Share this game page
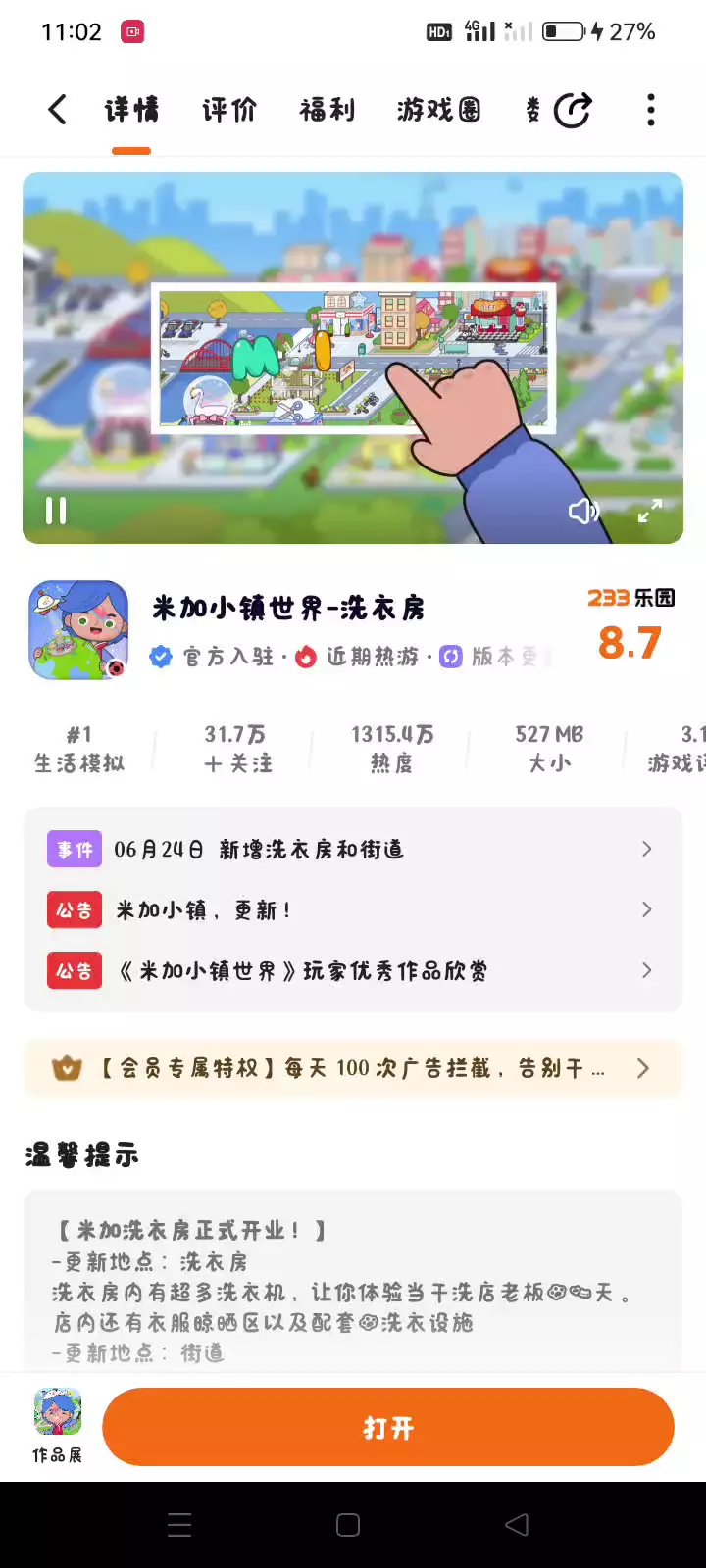 [x=573, y=110]
